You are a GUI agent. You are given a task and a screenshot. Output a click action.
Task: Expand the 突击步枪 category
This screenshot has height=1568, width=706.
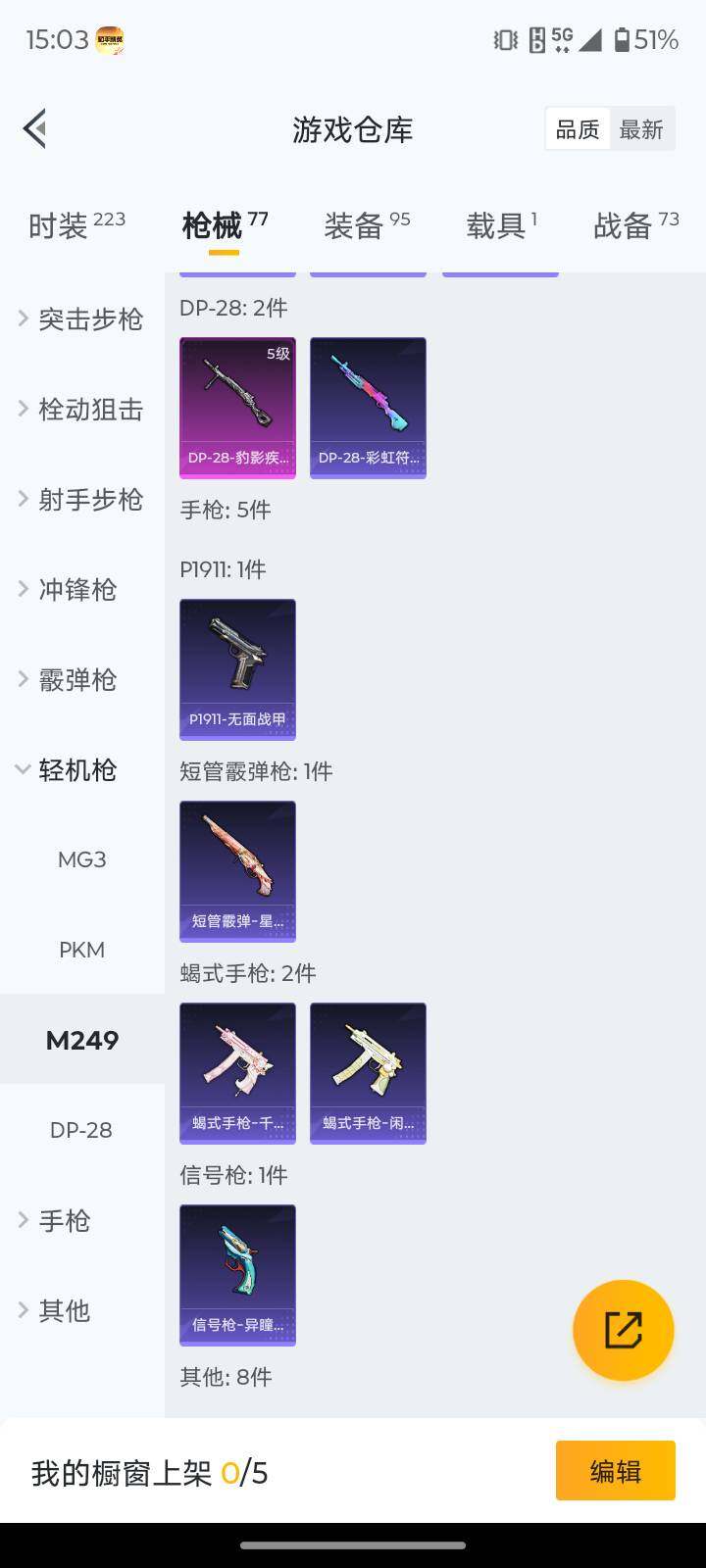click(81, 318)
